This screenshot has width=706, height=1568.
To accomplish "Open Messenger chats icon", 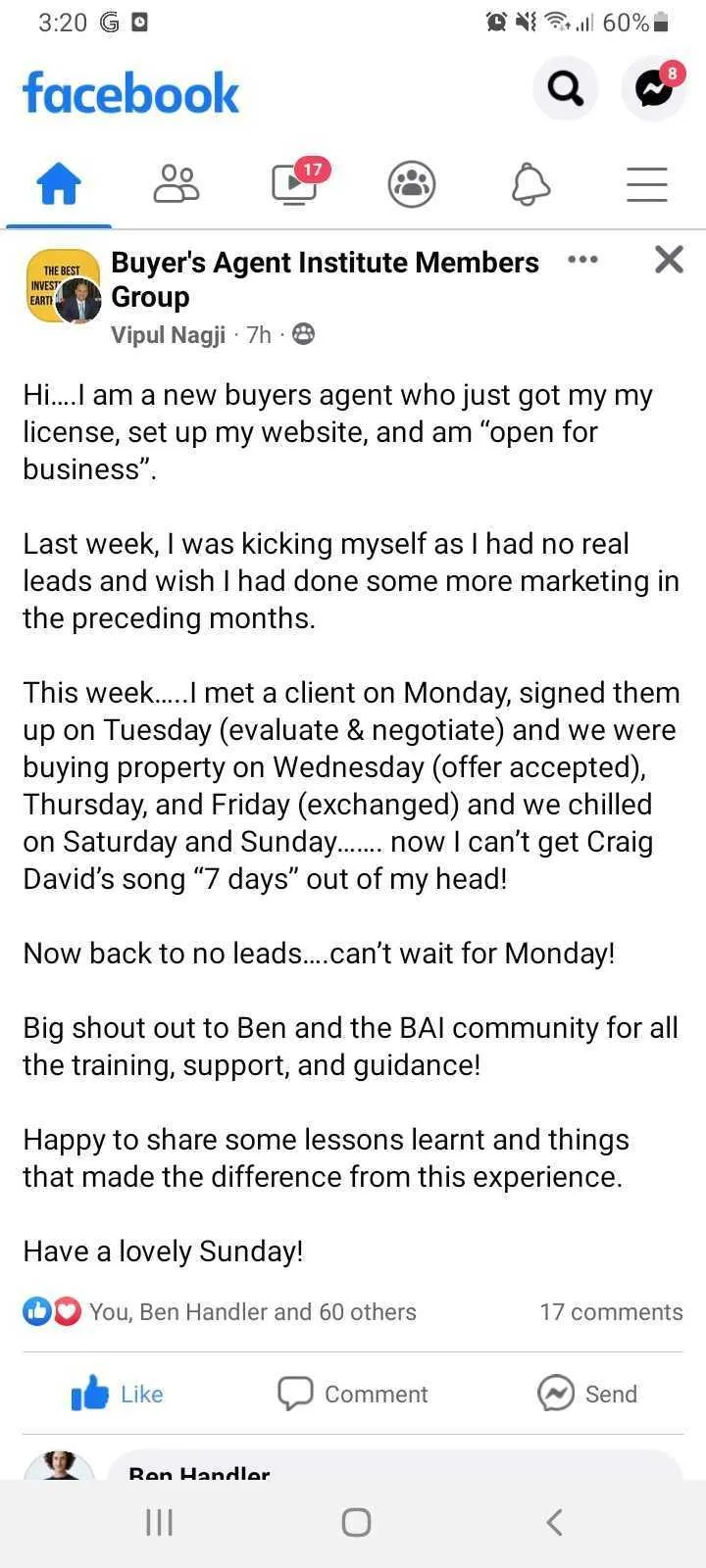I will pos(654,89).
